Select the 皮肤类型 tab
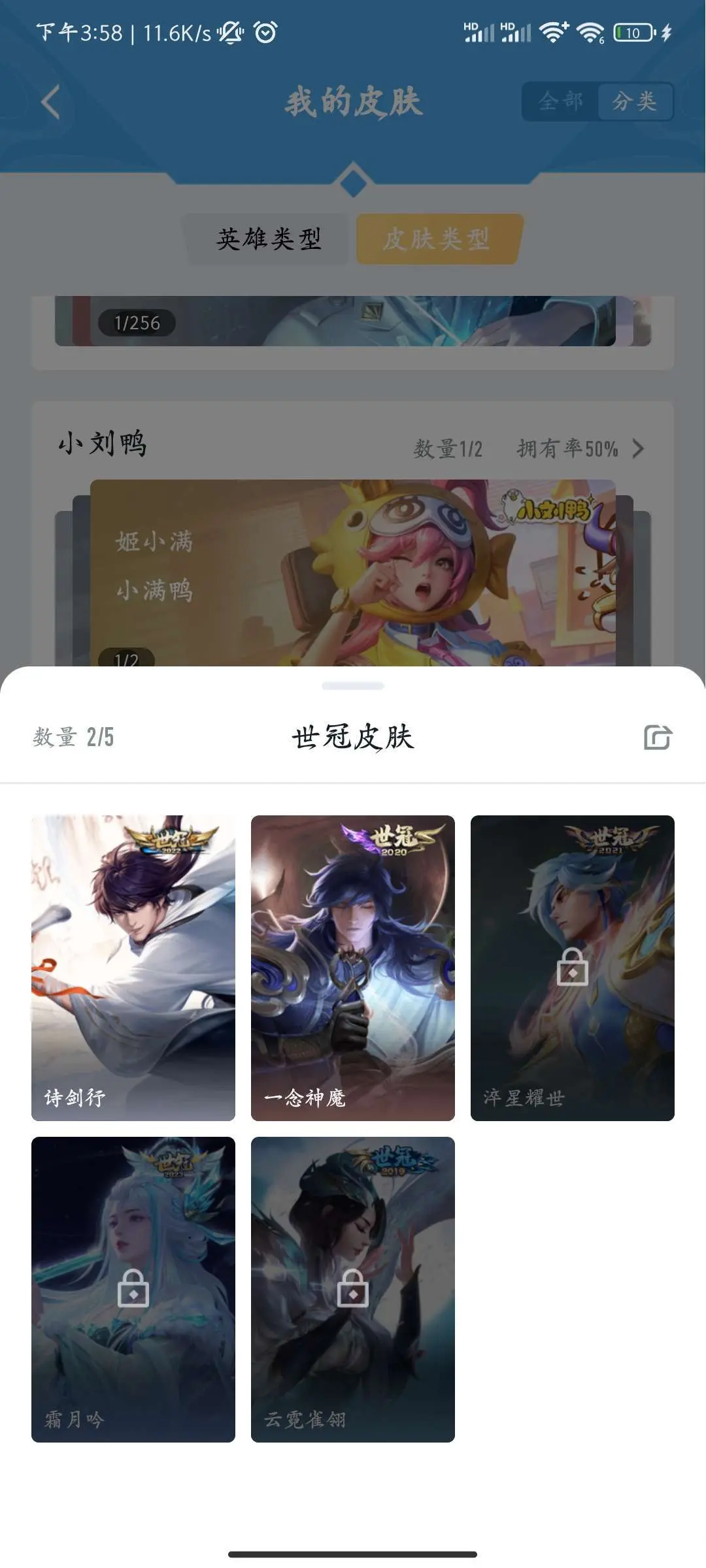 pos(437,239)
